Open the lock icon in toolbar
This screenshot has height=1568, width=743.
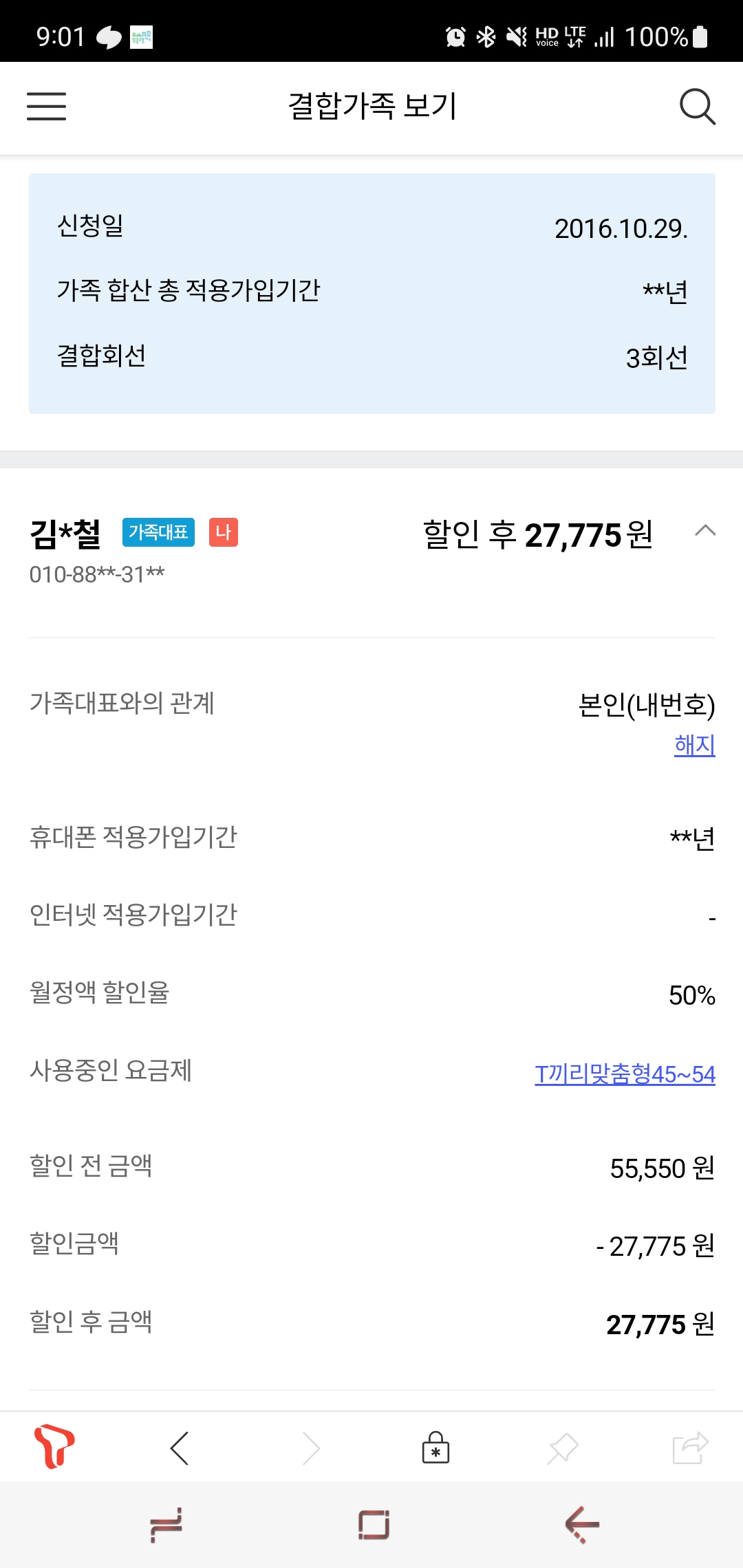click(x=435, y=1448)
